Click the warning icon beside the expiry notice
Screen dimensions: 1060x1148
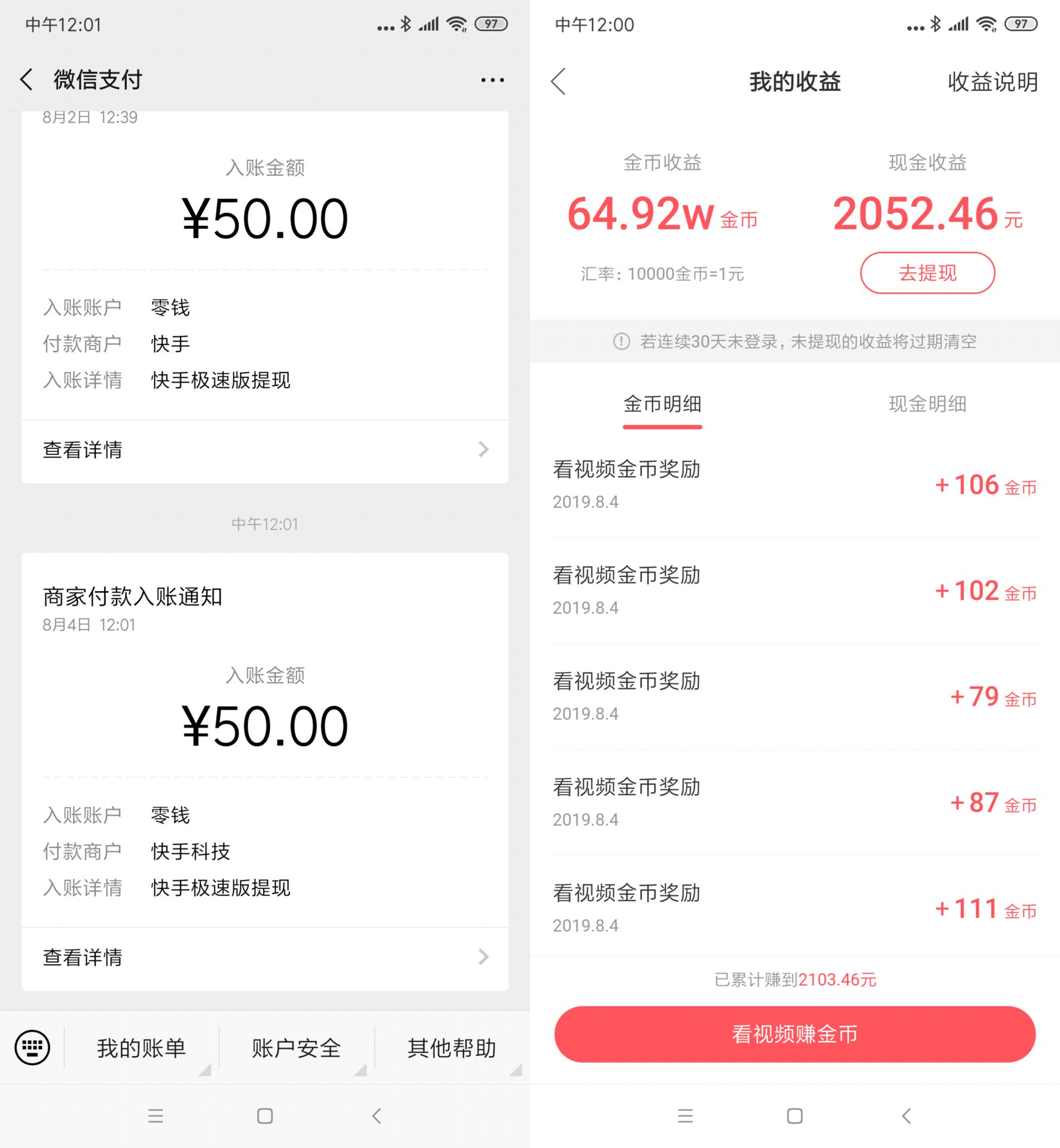[621, 341]
